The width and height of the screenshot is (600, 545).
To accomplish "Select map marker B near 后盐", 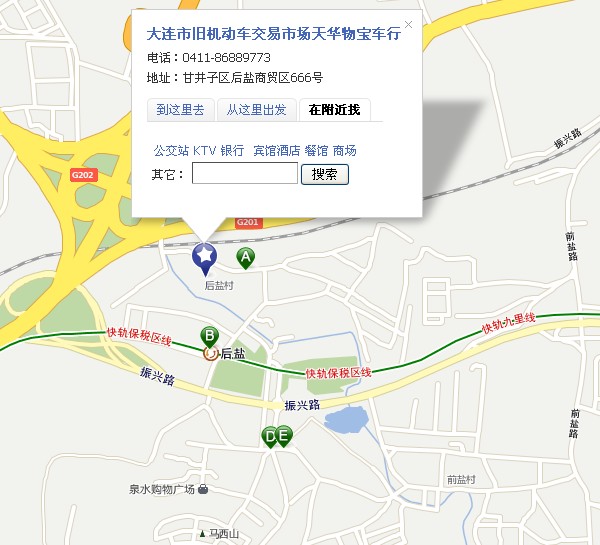I will click(210, 336).
